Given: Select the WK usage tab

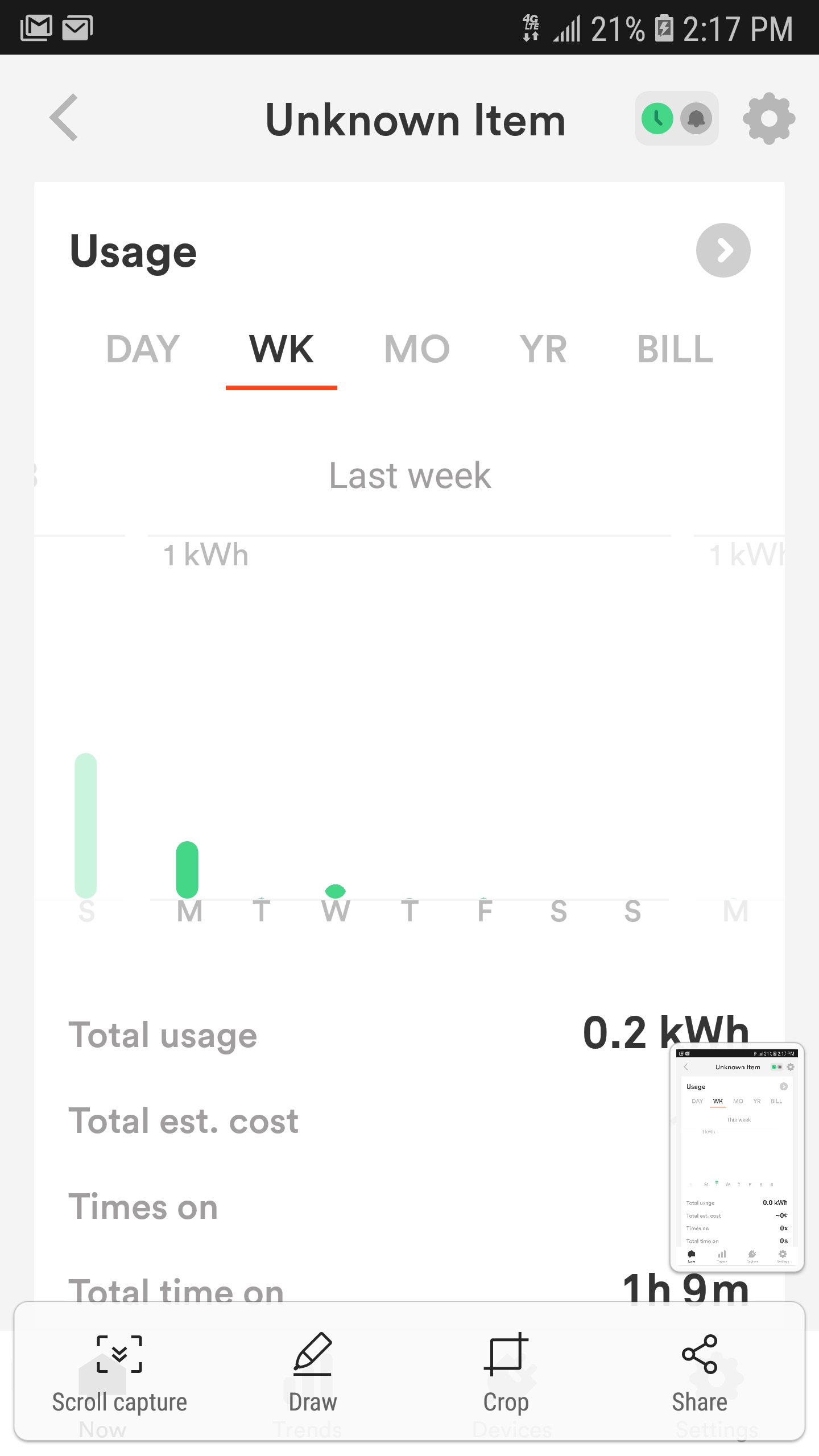Looking at the screenshot, I should (282, 349).
